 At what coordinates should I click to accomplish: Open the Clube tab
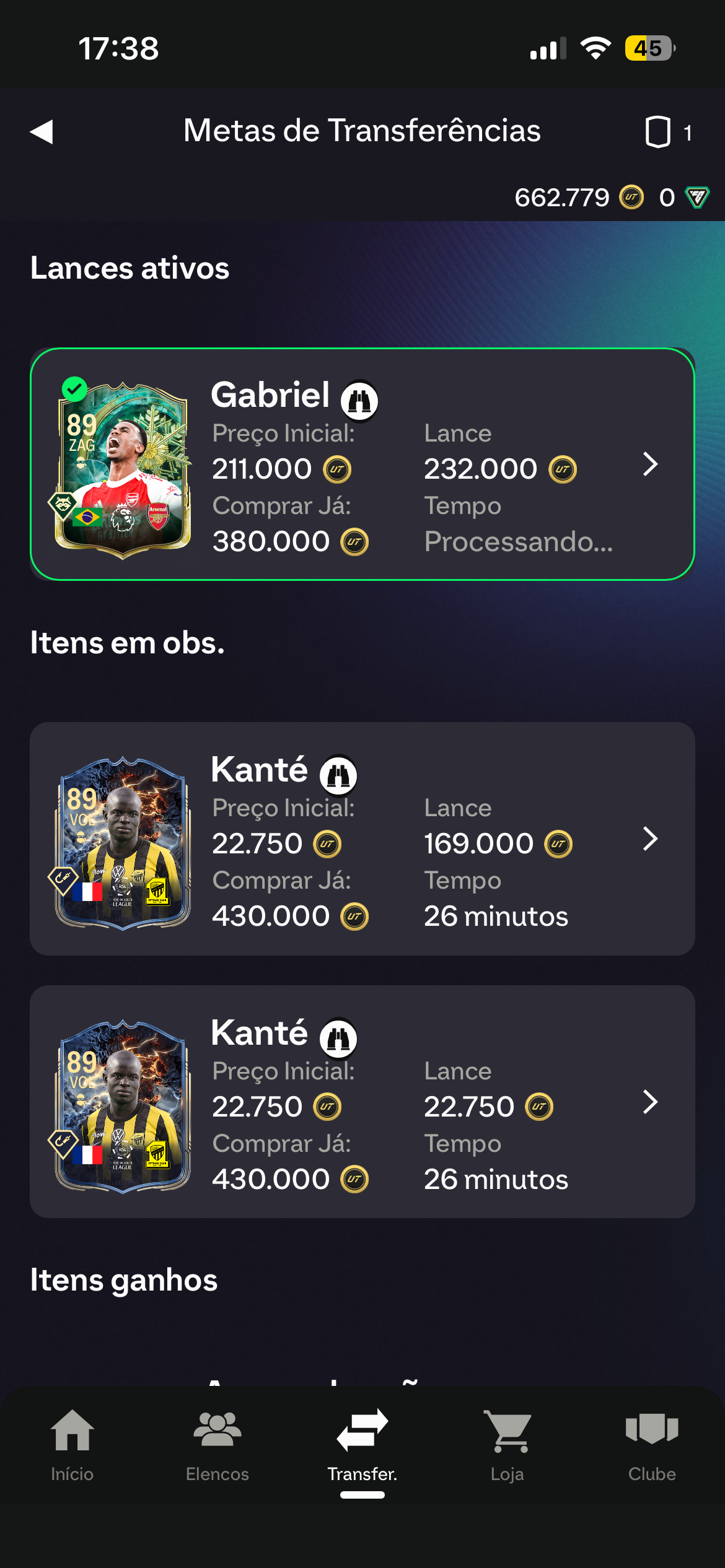coord(652,1444)
